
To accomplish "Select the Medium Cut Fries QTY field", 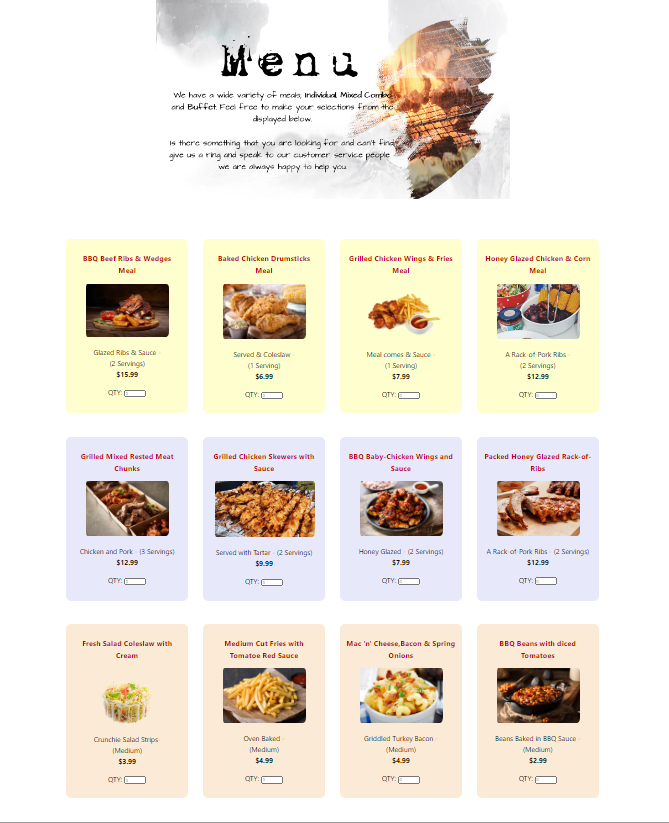I will [272, 780].
